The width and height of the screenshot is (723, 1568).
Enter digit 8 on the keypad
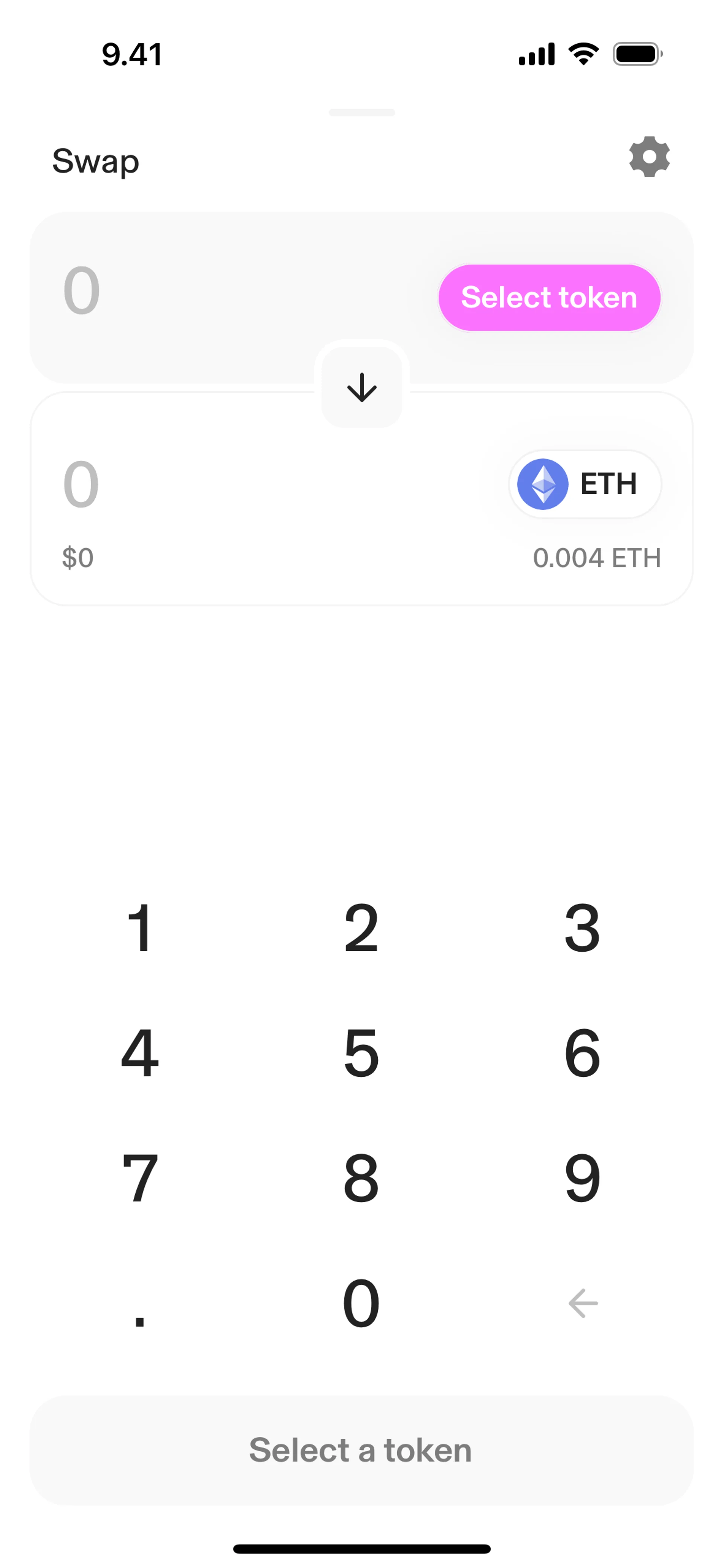(x=361, y=1178)
